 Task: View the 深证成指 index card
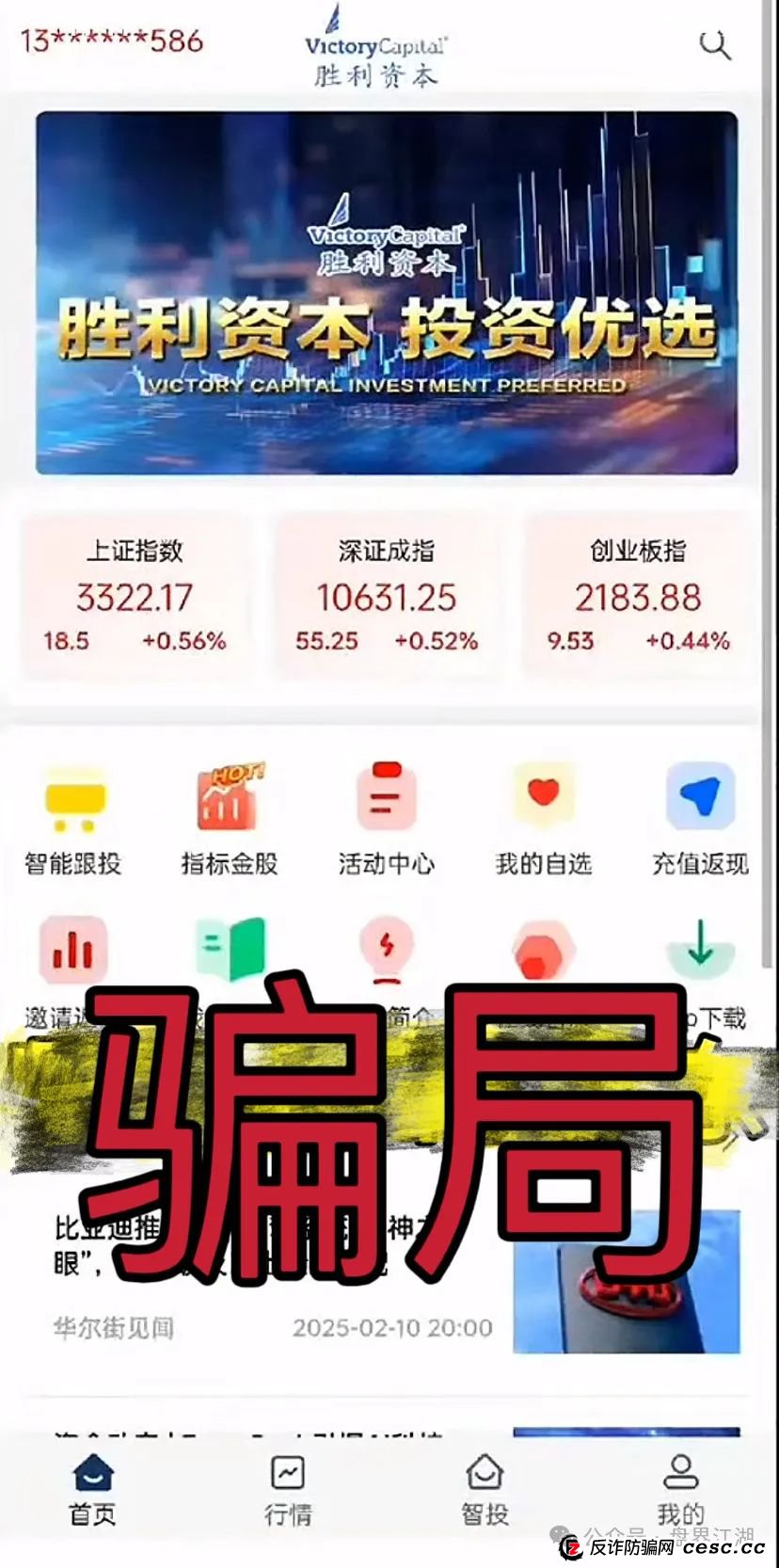pos(386,596)
